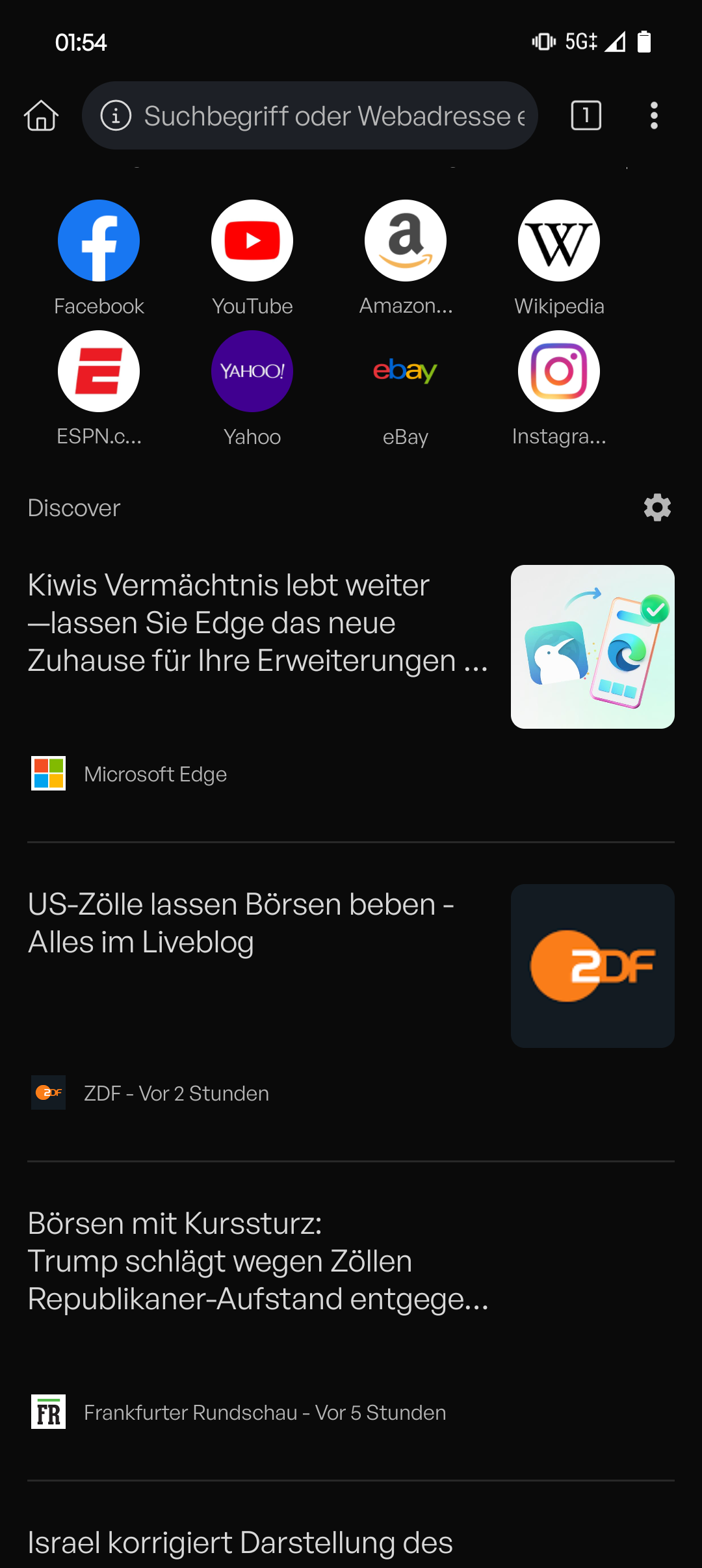Viewport: 702px width, 1568px height.
Task: Open the Facebook shortcut
Action: pyautogui.click(x=99, y=241)
